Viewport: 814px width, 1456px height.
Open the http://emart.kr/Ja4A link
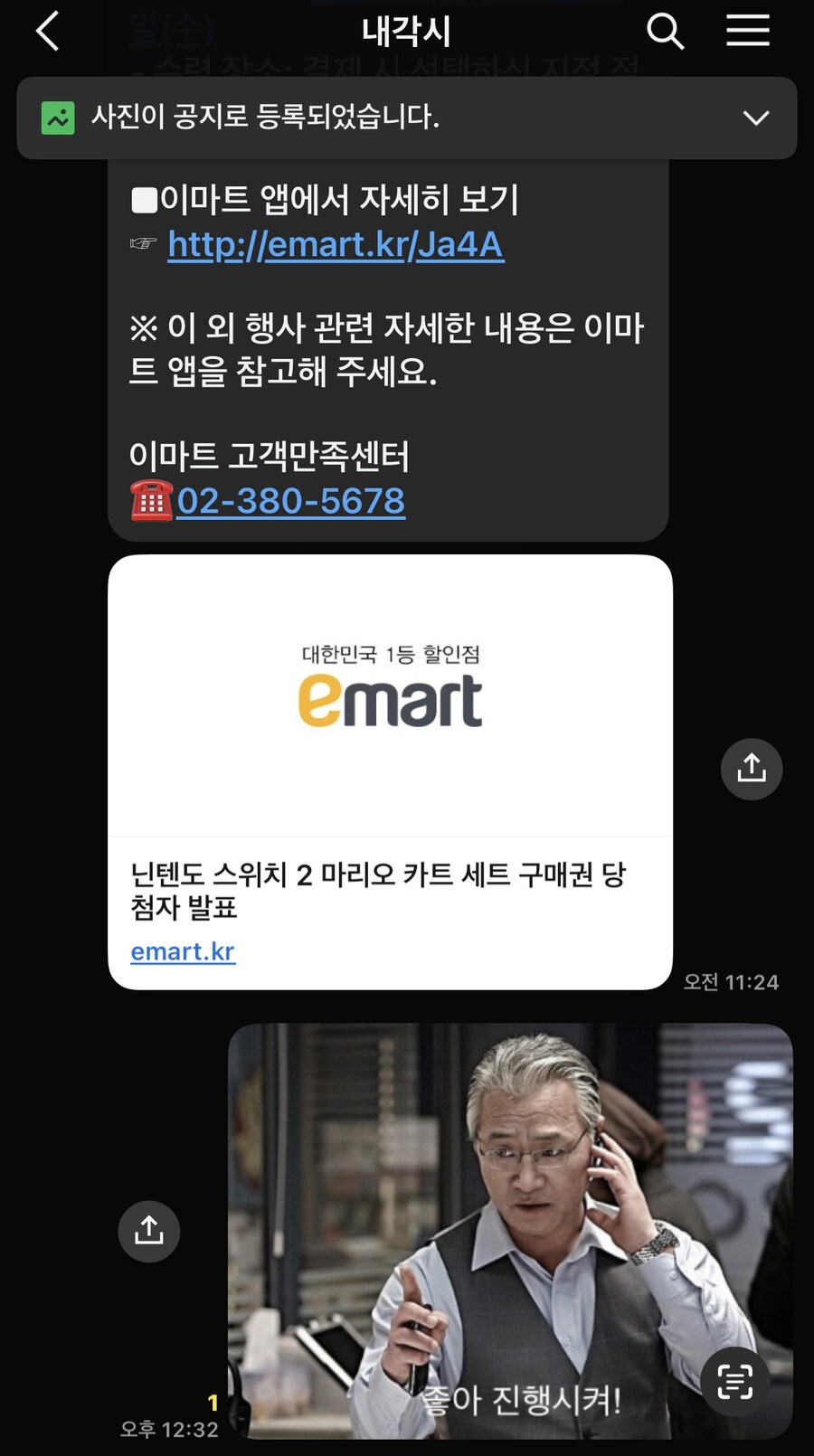point(334,245)
